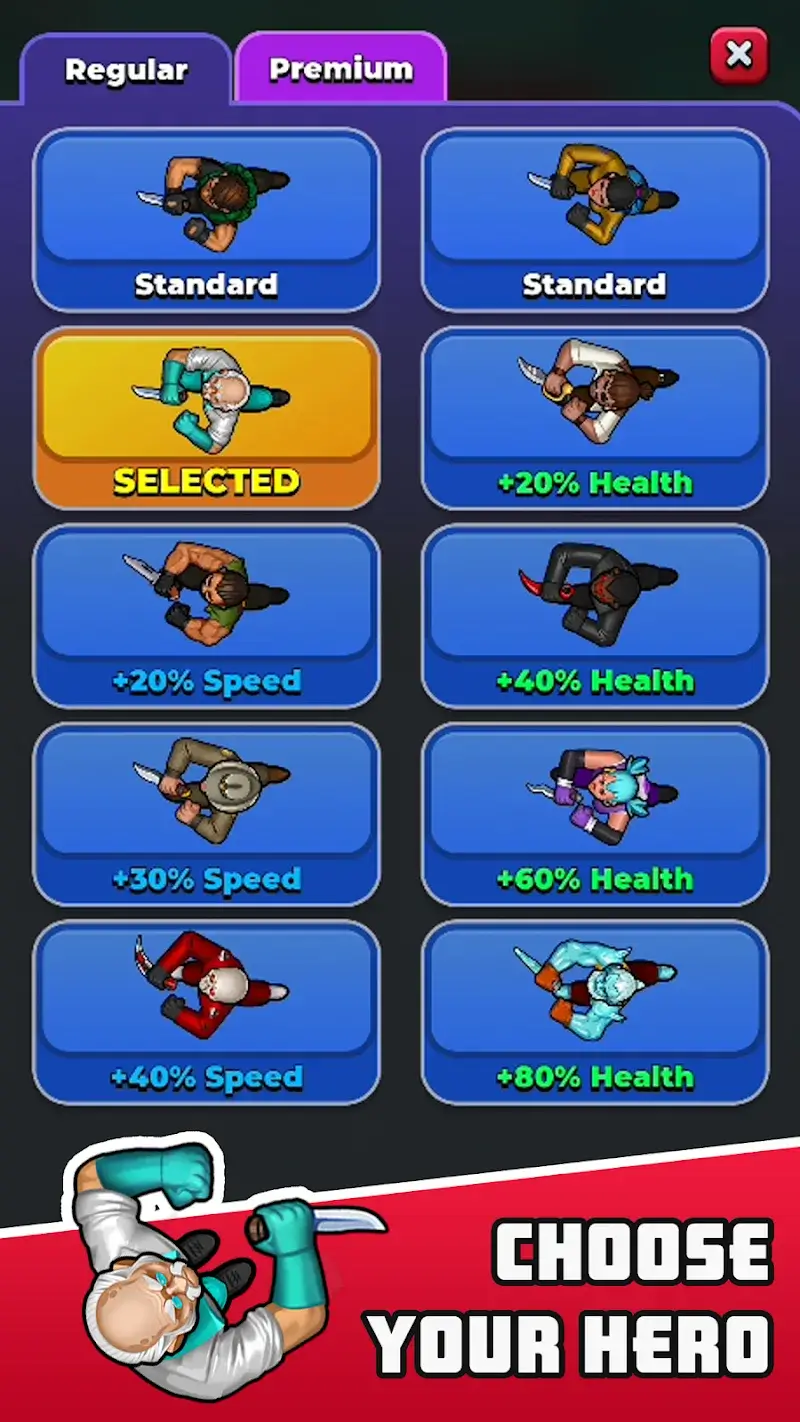The image size is (800, 1422).
Task: Select the +20% Speed hero
Action: [x=207, y=615]
